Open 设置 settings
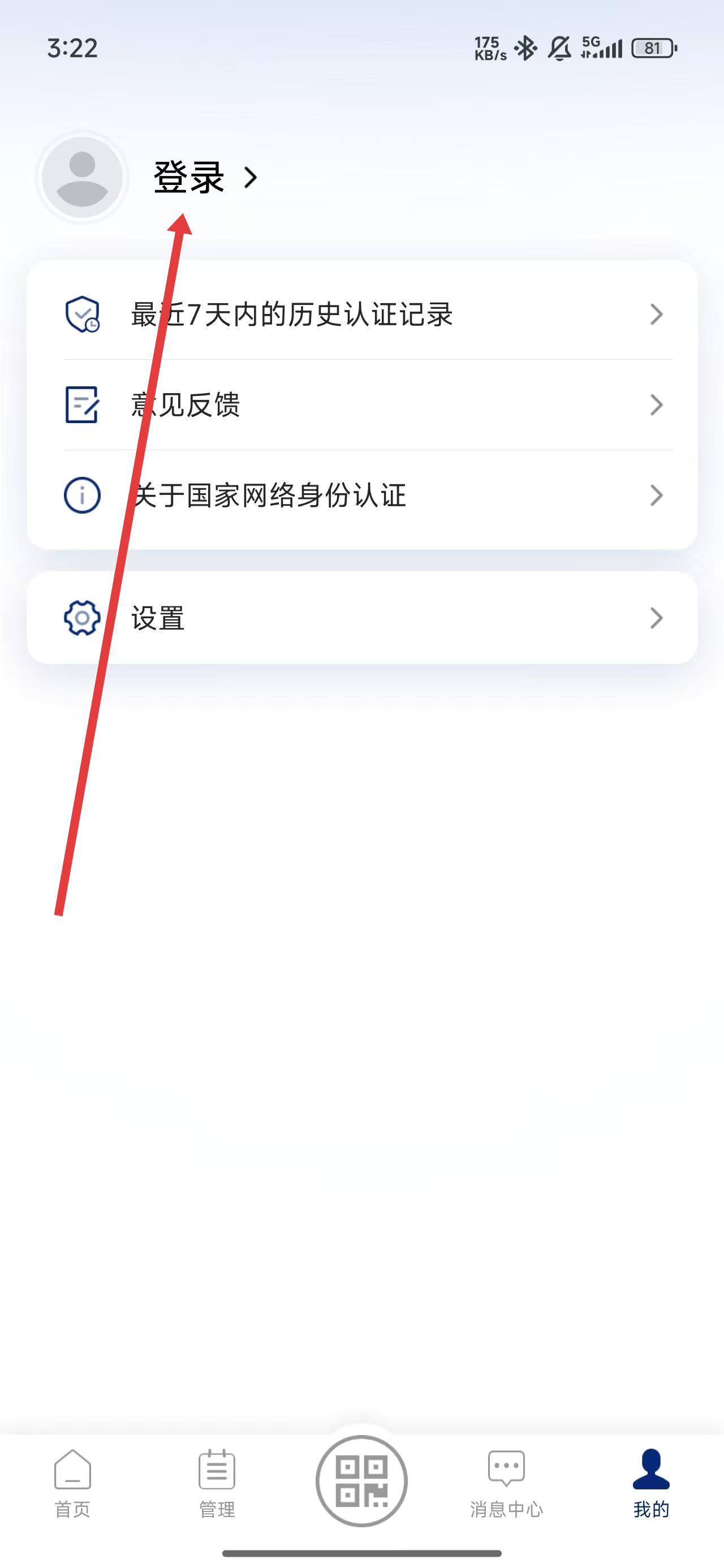Screen dimensions: 724x1568 click(x=361, y=618)
